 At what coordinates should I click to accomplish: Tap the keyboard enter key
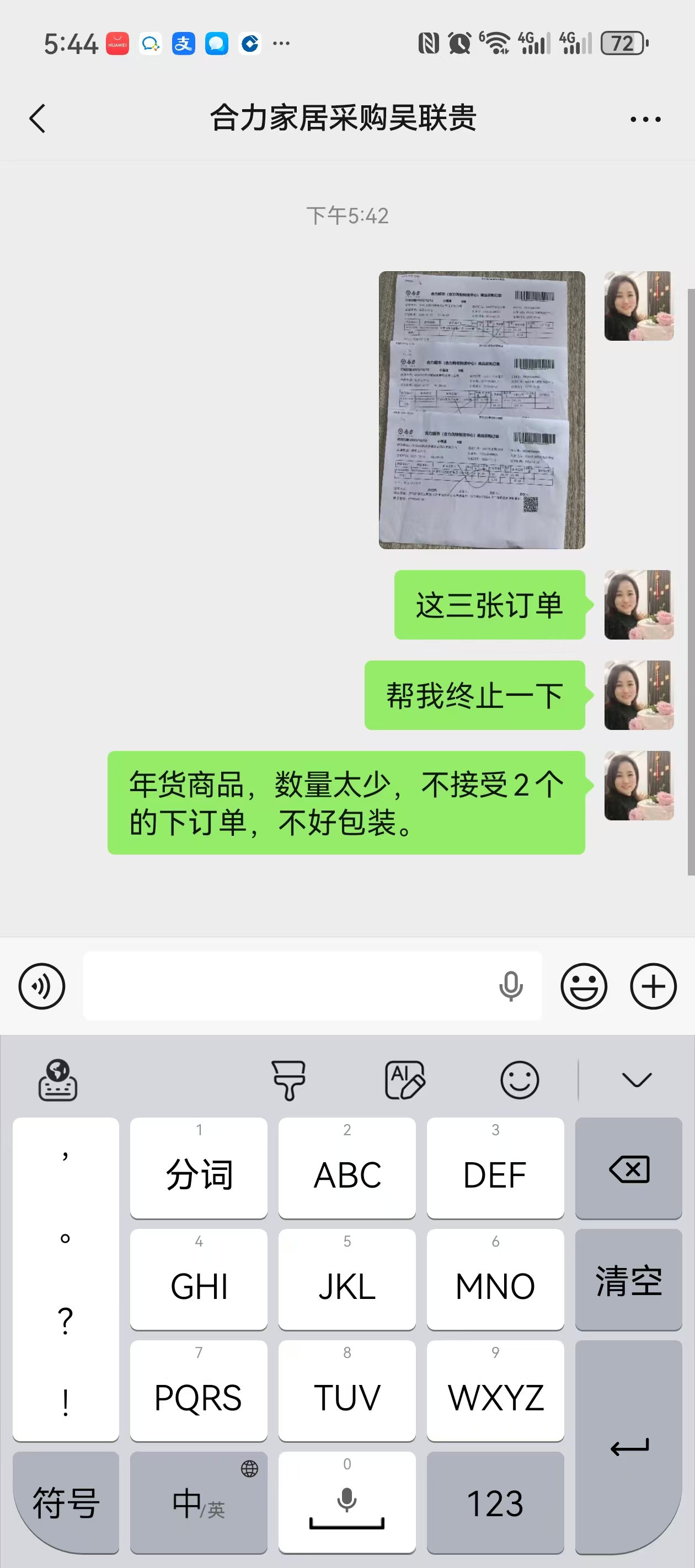pyautogui.click(x=628, y=1447)
